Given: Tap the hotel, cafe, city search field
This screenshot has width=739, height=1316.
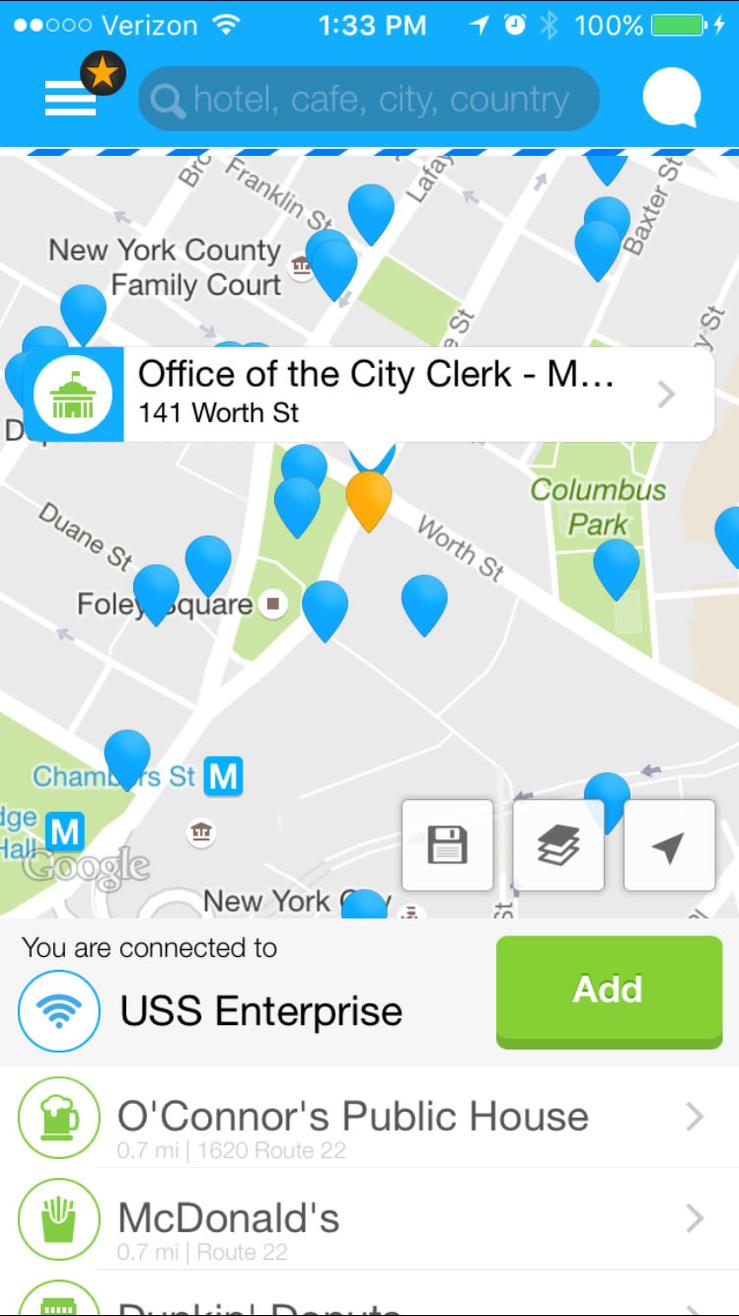Looking at the screenshot, I should click(368, 99).
